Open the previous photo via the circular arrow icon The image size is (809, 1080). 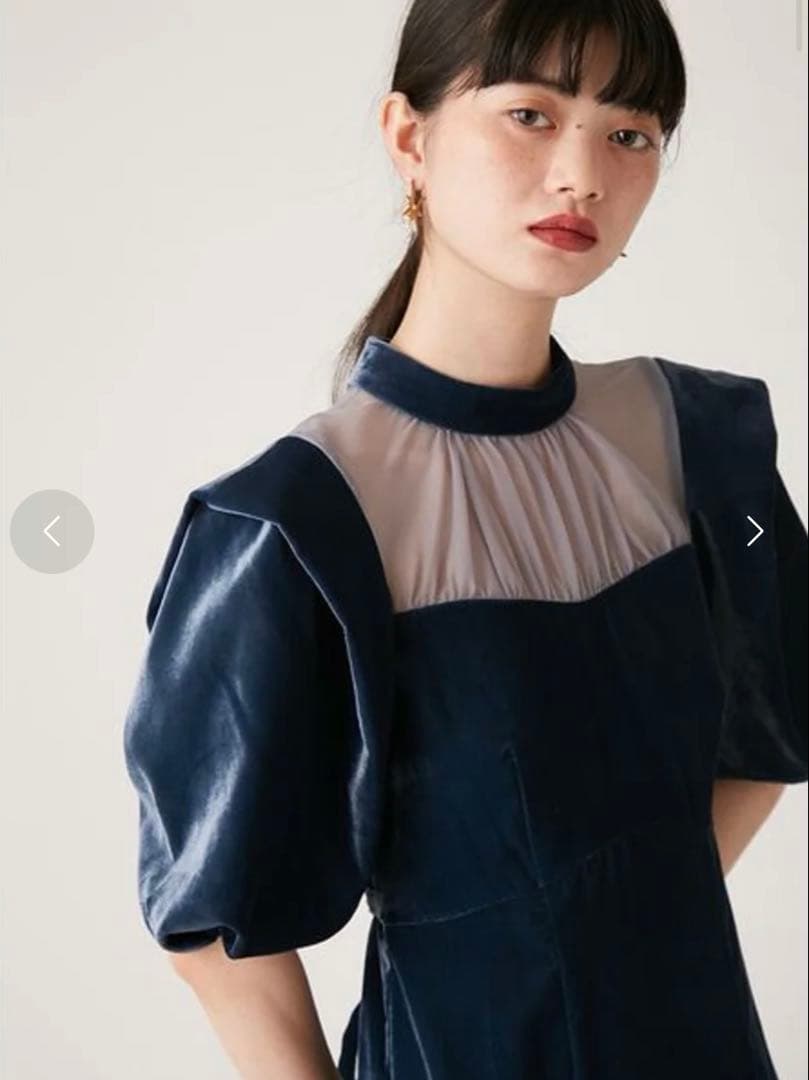[53, 531]
